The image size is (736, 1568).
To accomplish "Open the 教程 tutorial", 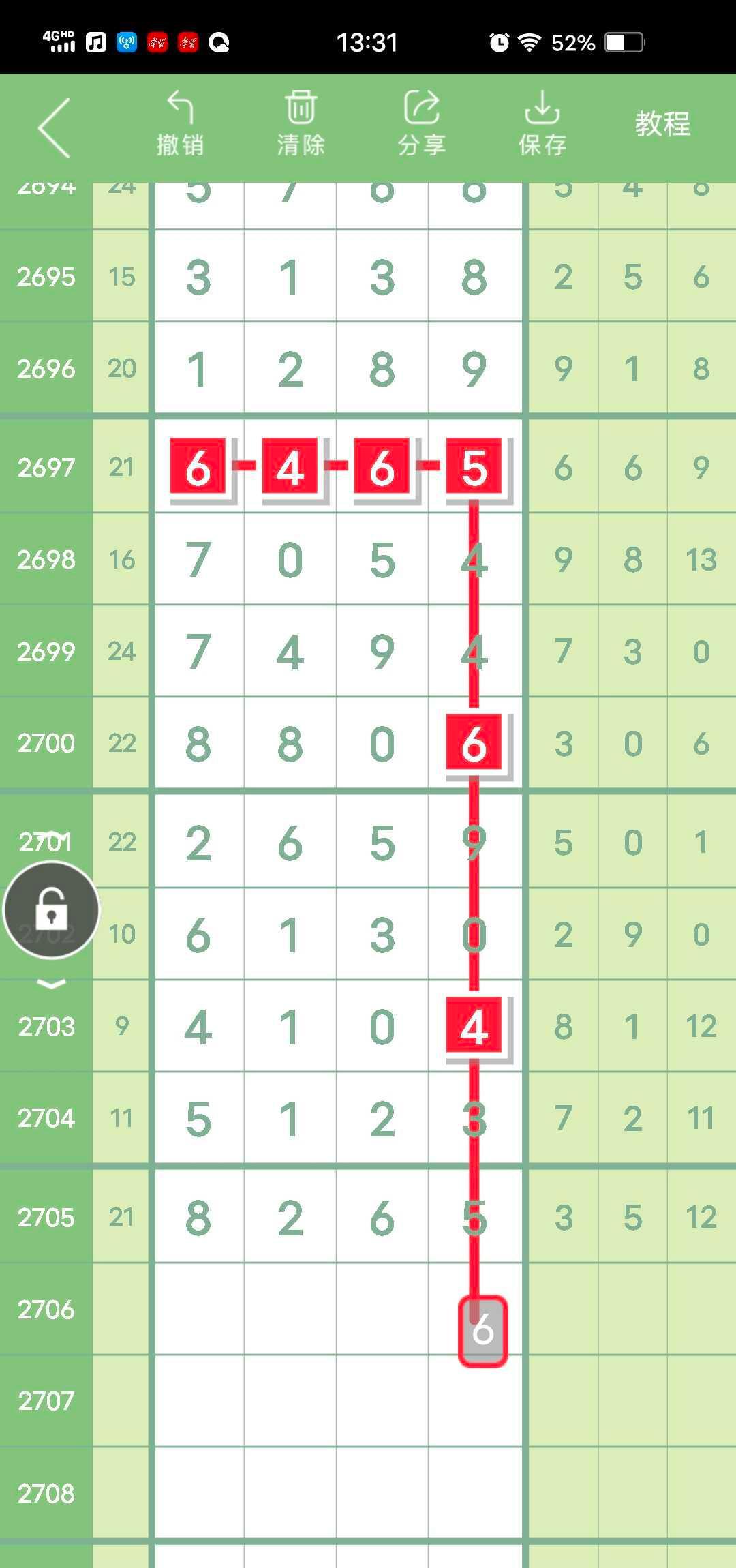I will coord(662,124).
